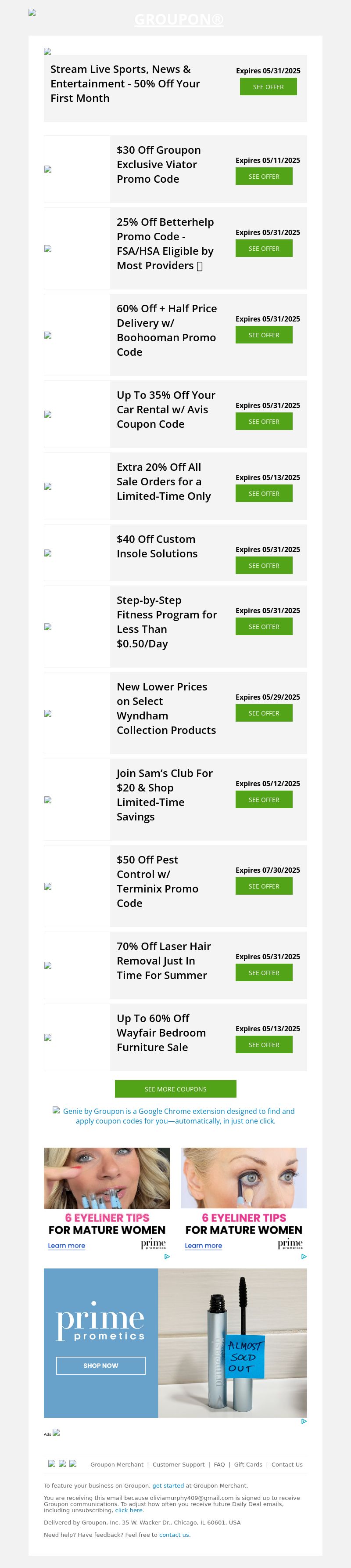See offer for Avis car rental
Screen dimensions: 351x1568
pos(263,421)
